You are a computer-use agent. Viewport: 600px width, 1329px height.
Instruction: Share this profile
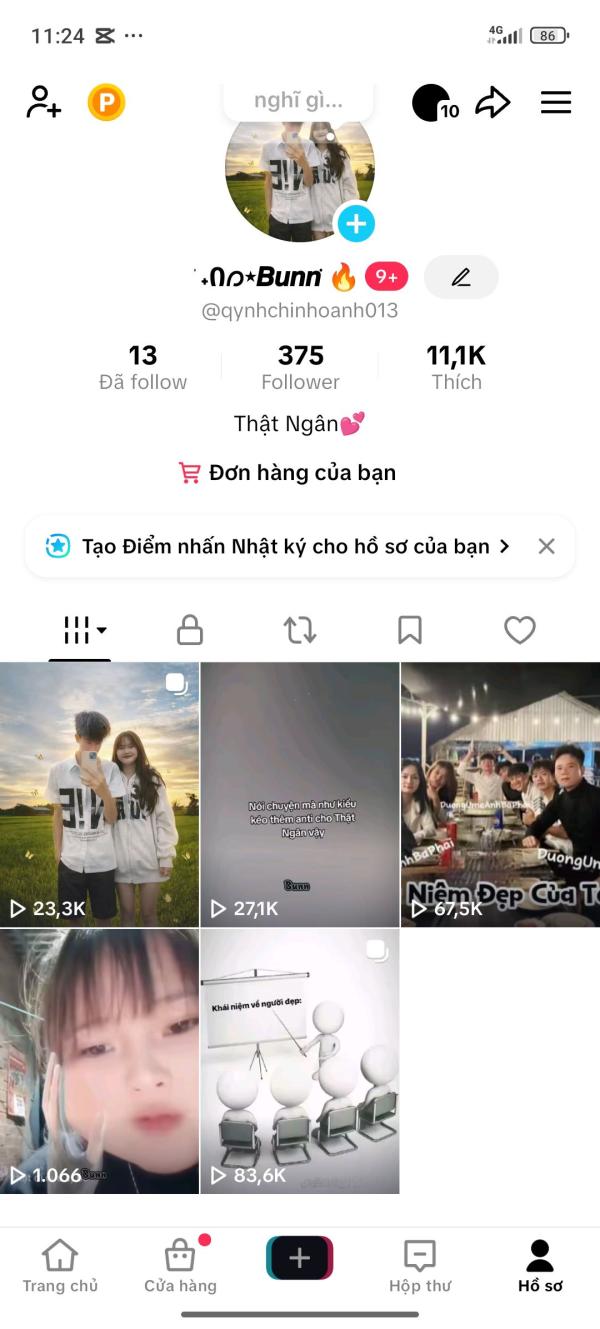point(492,102)
